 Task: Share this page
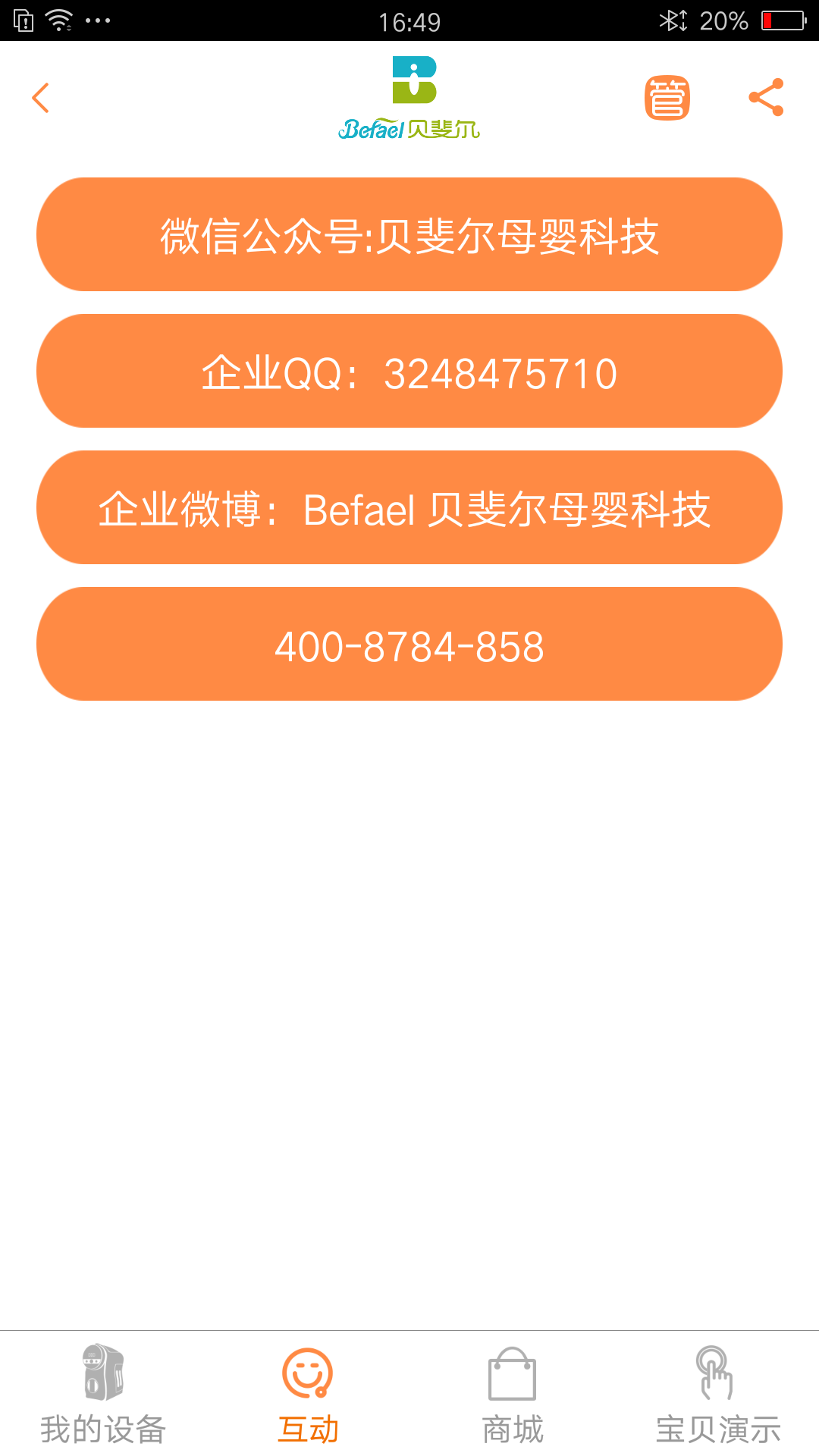(x=766, y=98)
